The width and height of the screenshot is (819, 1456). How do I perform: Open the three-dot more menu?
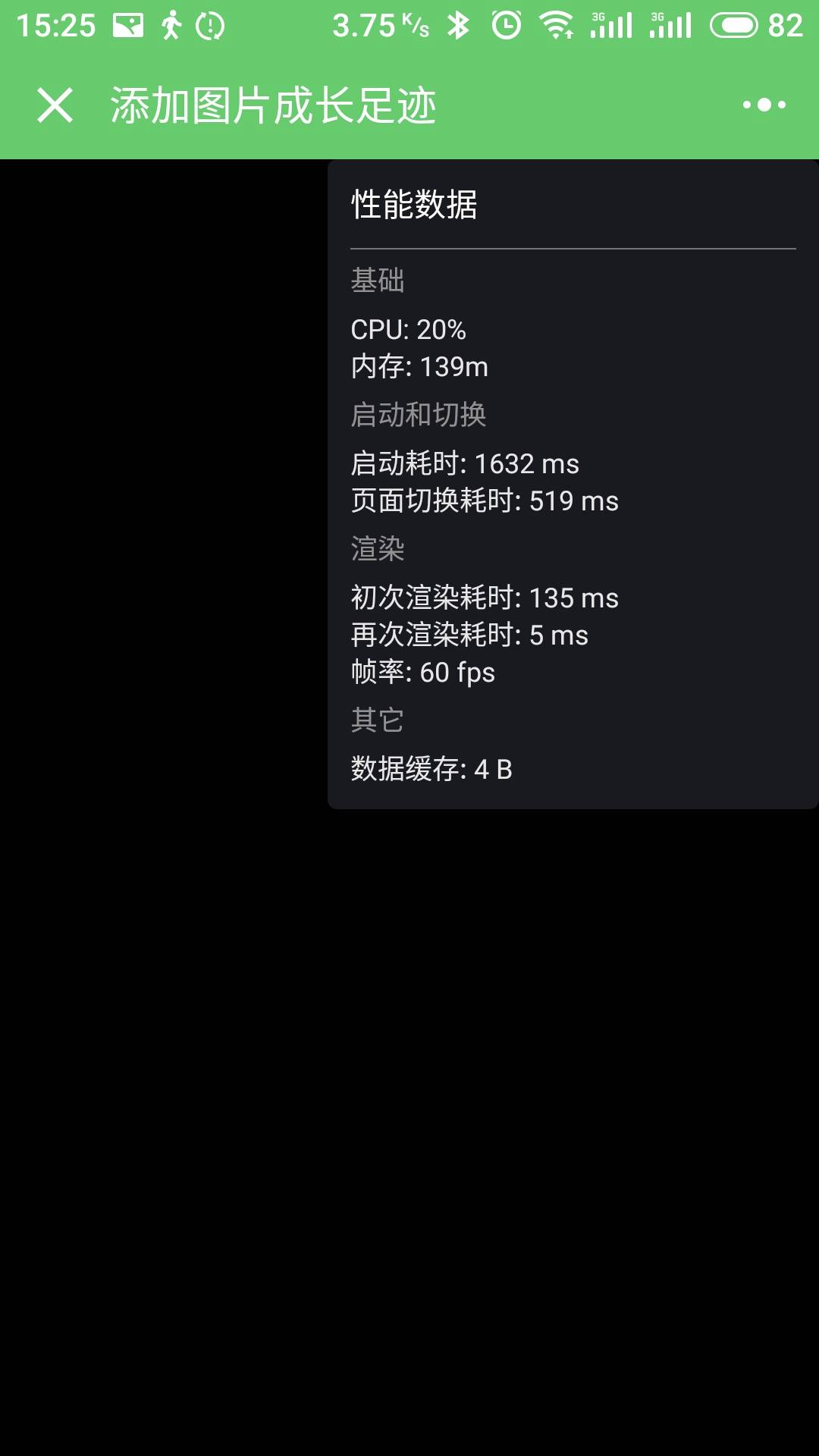(764, 105)
